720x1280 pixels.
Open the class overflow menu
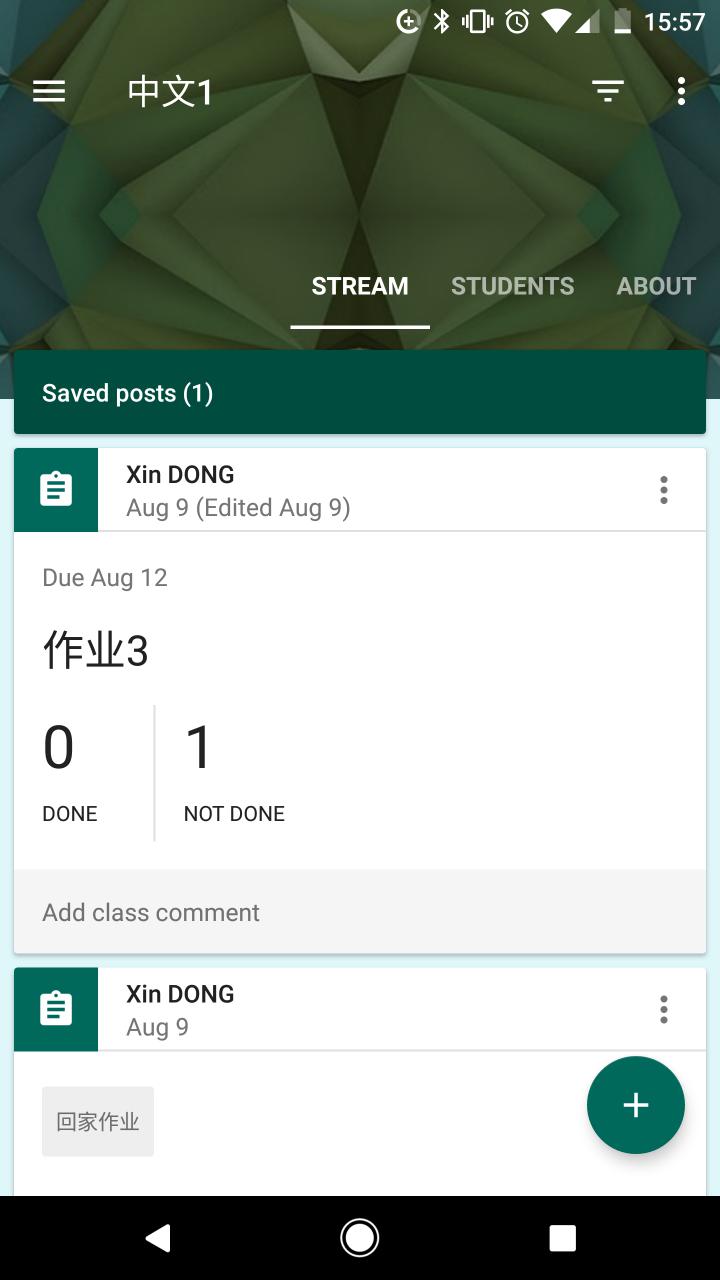tap(681, 91)
